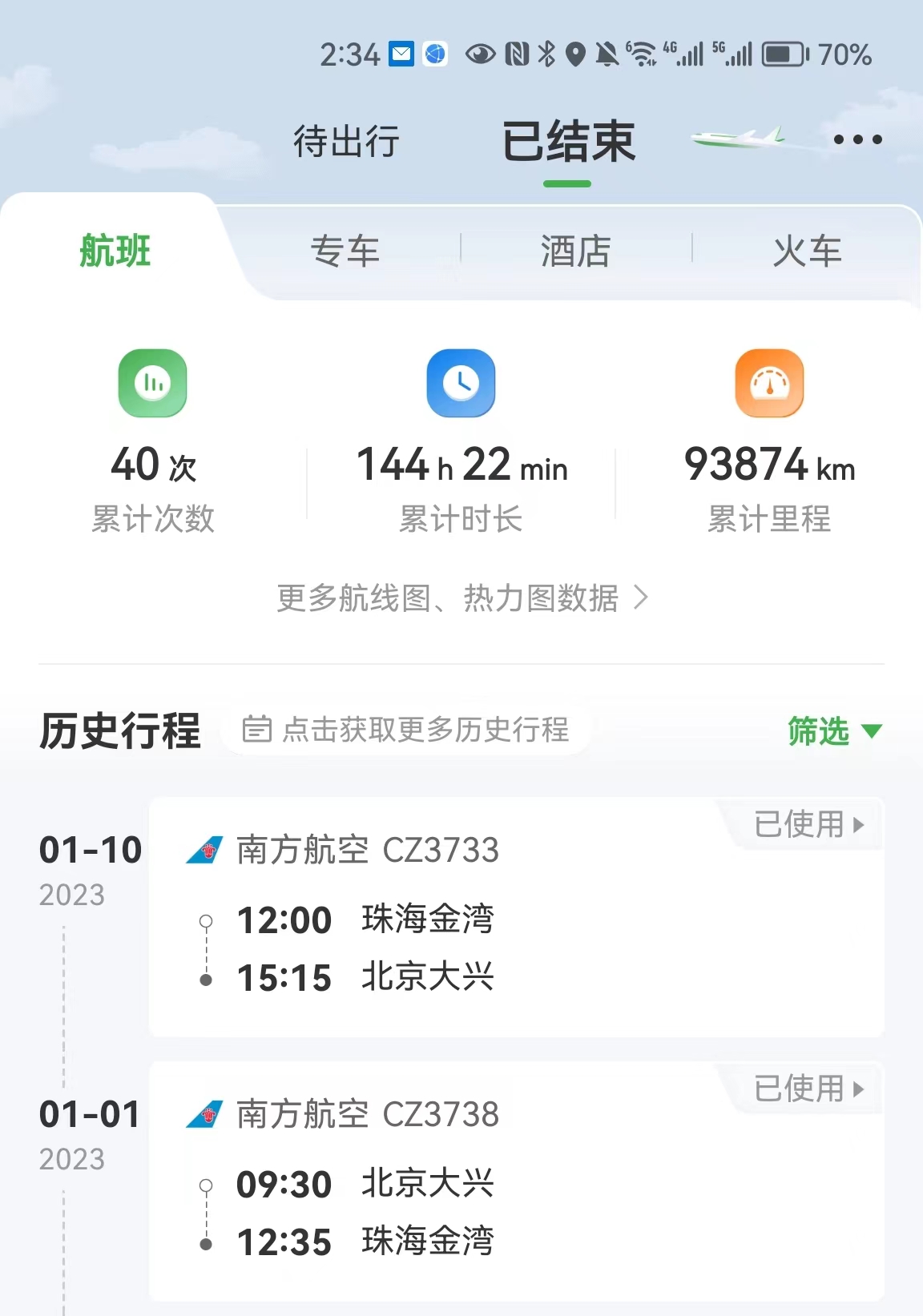Switch to the 待出行 tab
This screenshot has height=1316, width=923.
(346, 142)
